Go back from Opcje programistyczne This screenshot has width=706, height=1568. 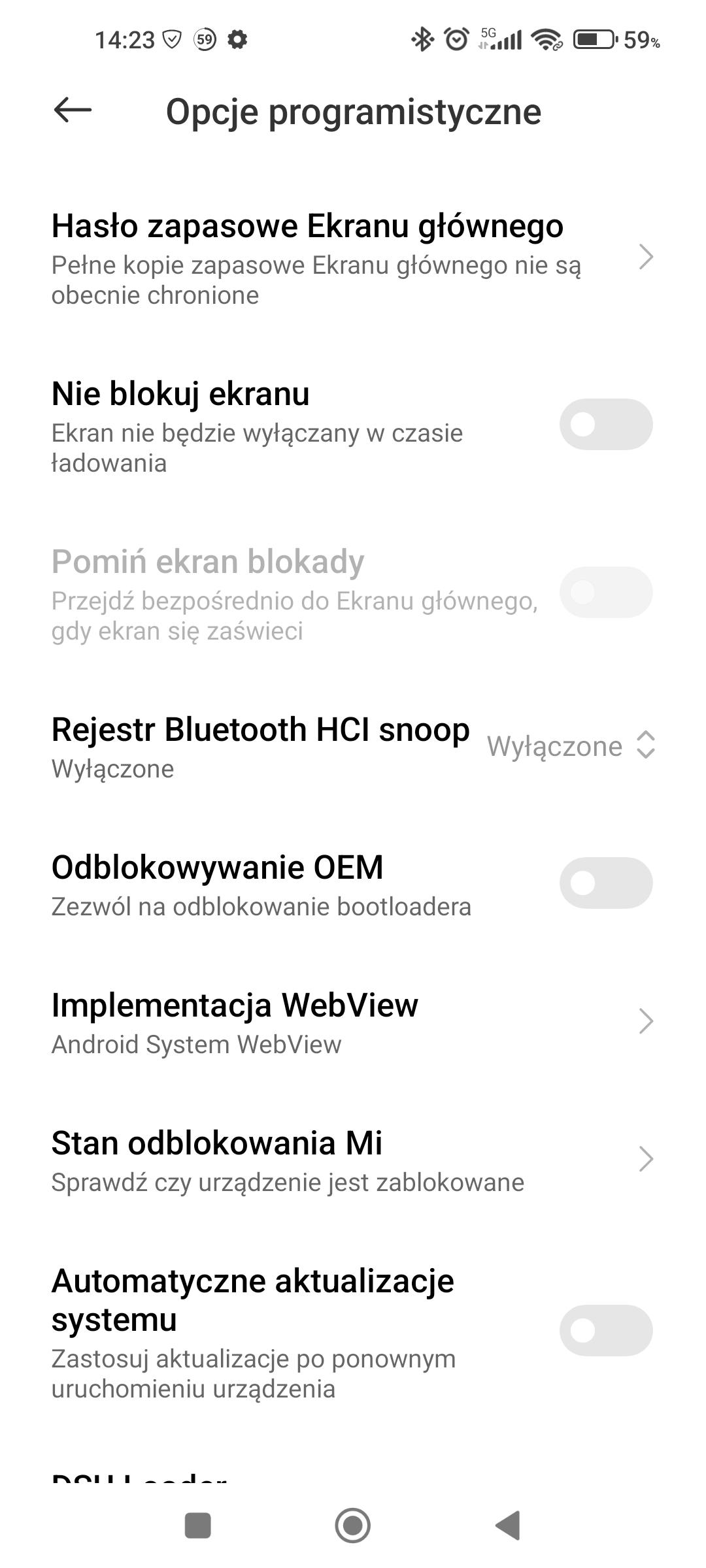(73, 110)
